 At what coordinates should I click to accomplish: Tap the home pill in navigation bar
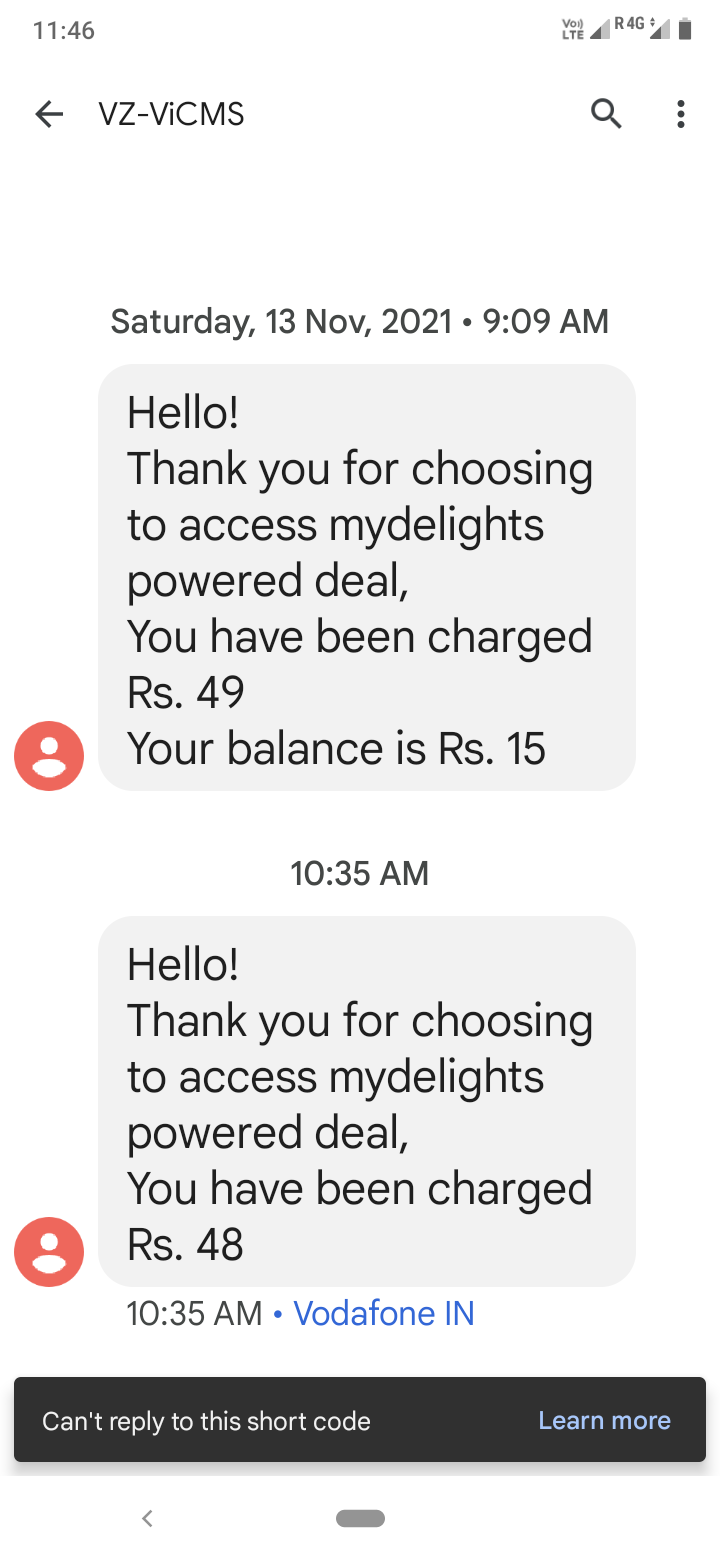360,1519
